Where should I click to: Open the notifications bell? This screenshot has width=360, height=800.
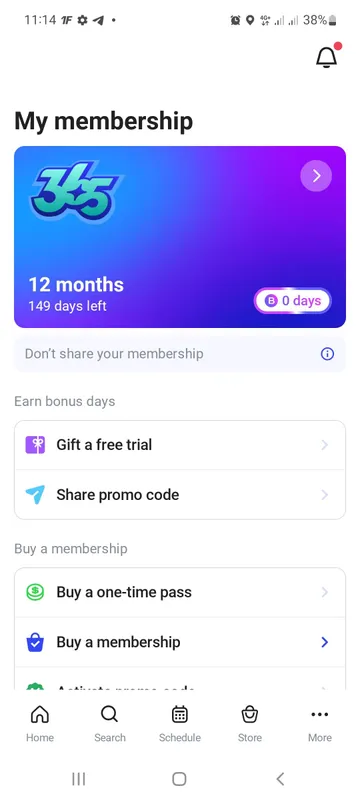[327, 57]
